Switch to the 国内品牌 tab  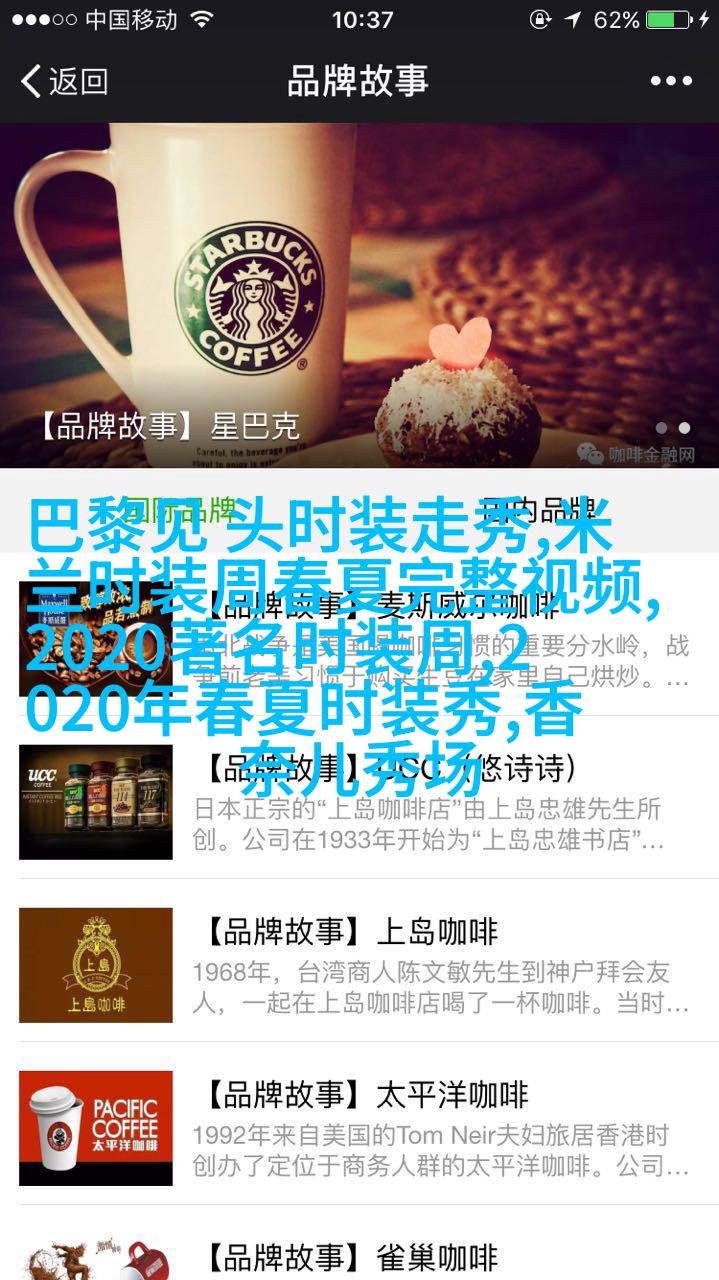(x=538, y=511)
